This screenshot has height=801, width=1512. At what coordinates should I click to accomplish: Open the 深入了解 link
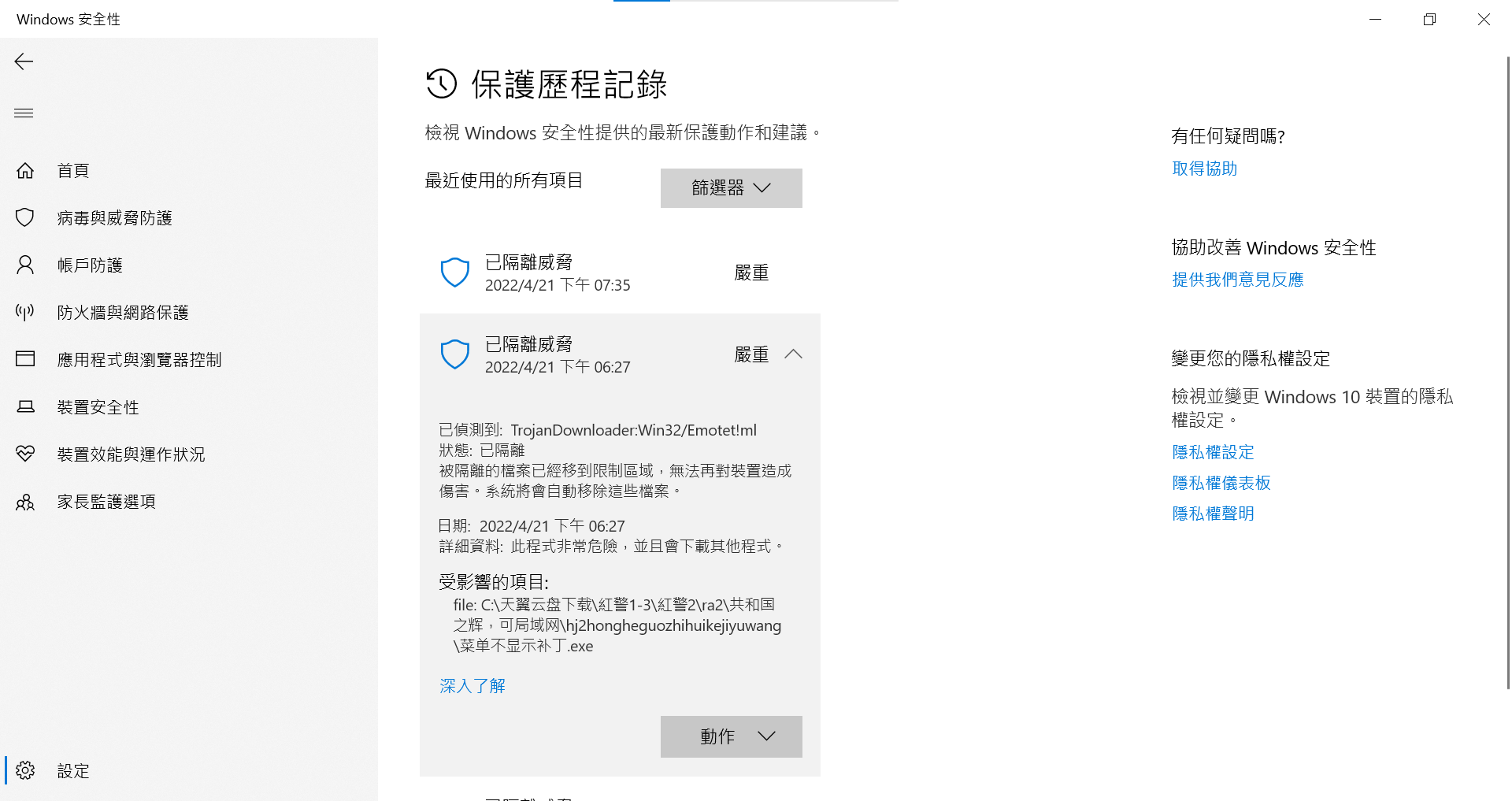472,686
